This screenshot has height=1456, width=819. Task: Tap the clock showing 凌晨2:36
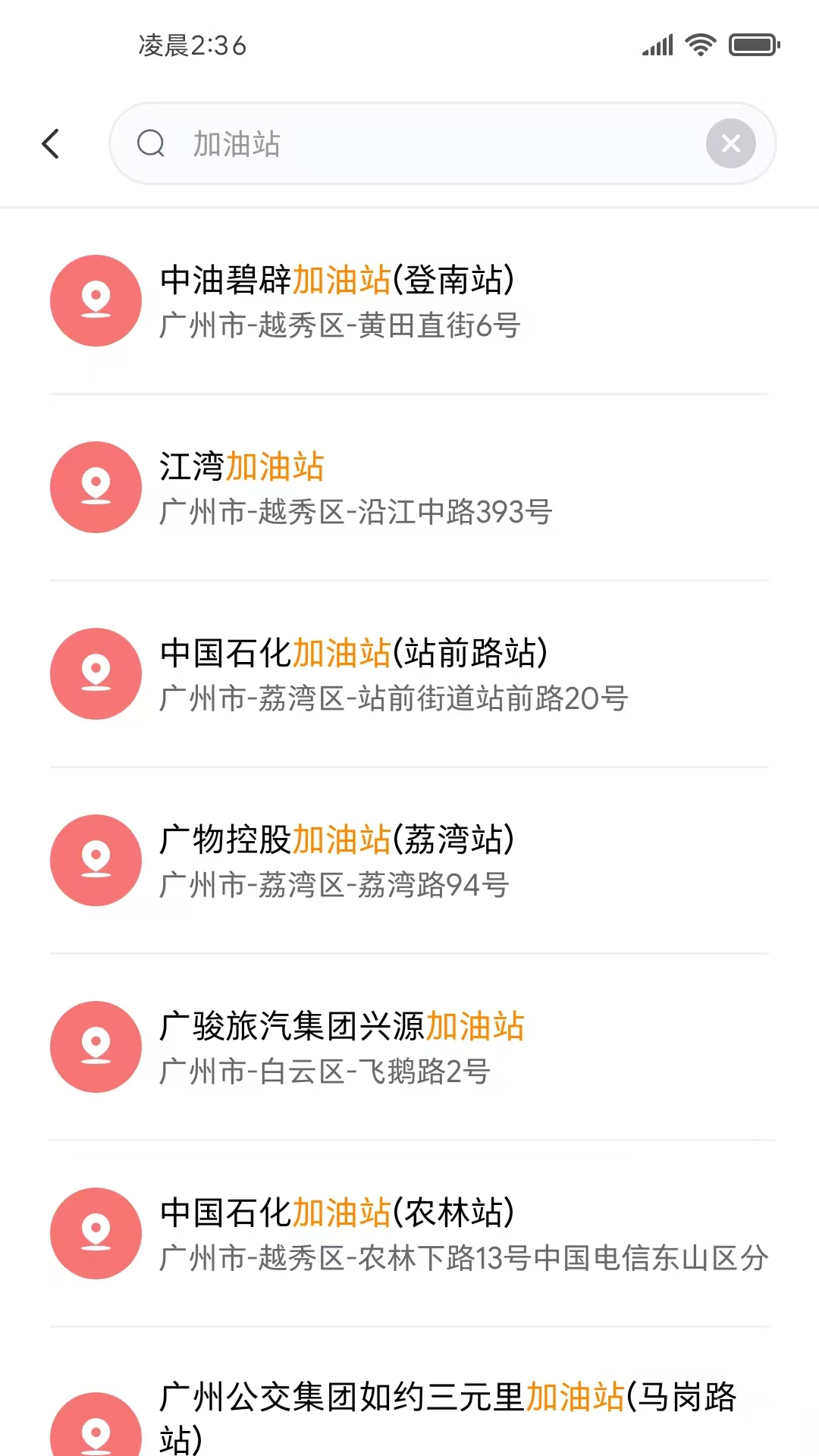pos(193,45)
